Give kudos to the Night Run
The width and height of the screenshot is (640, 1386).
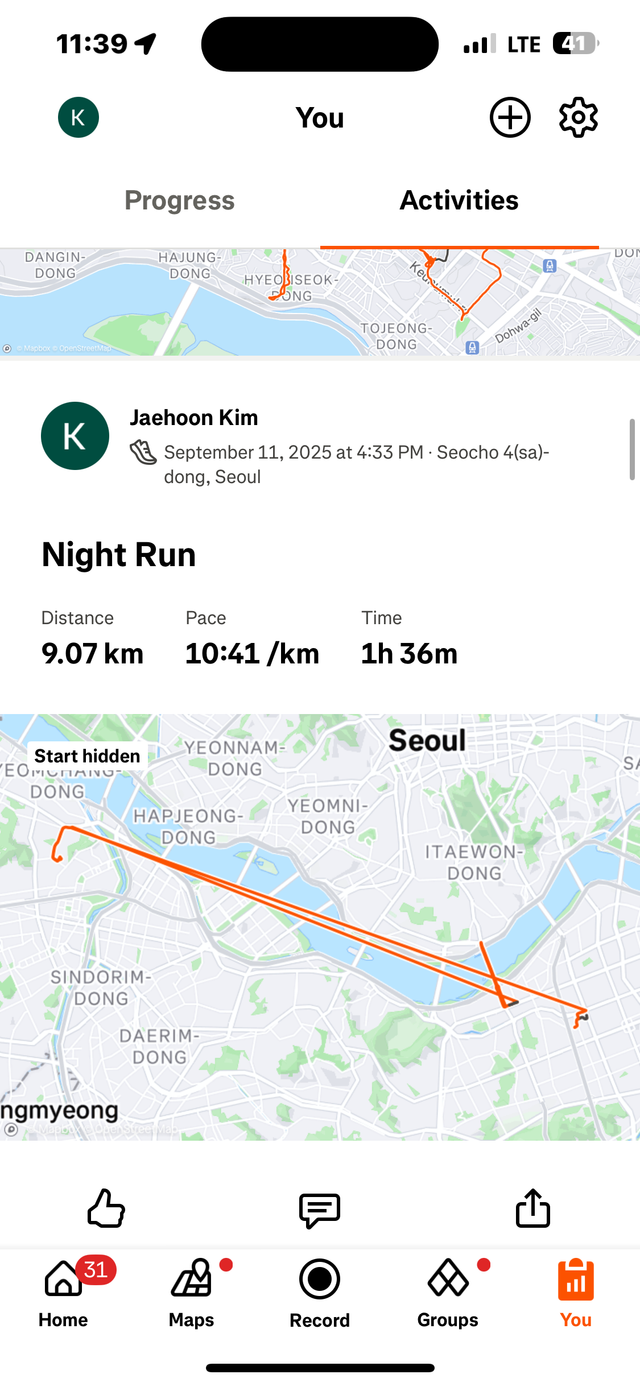click(x=106, y=1209)
